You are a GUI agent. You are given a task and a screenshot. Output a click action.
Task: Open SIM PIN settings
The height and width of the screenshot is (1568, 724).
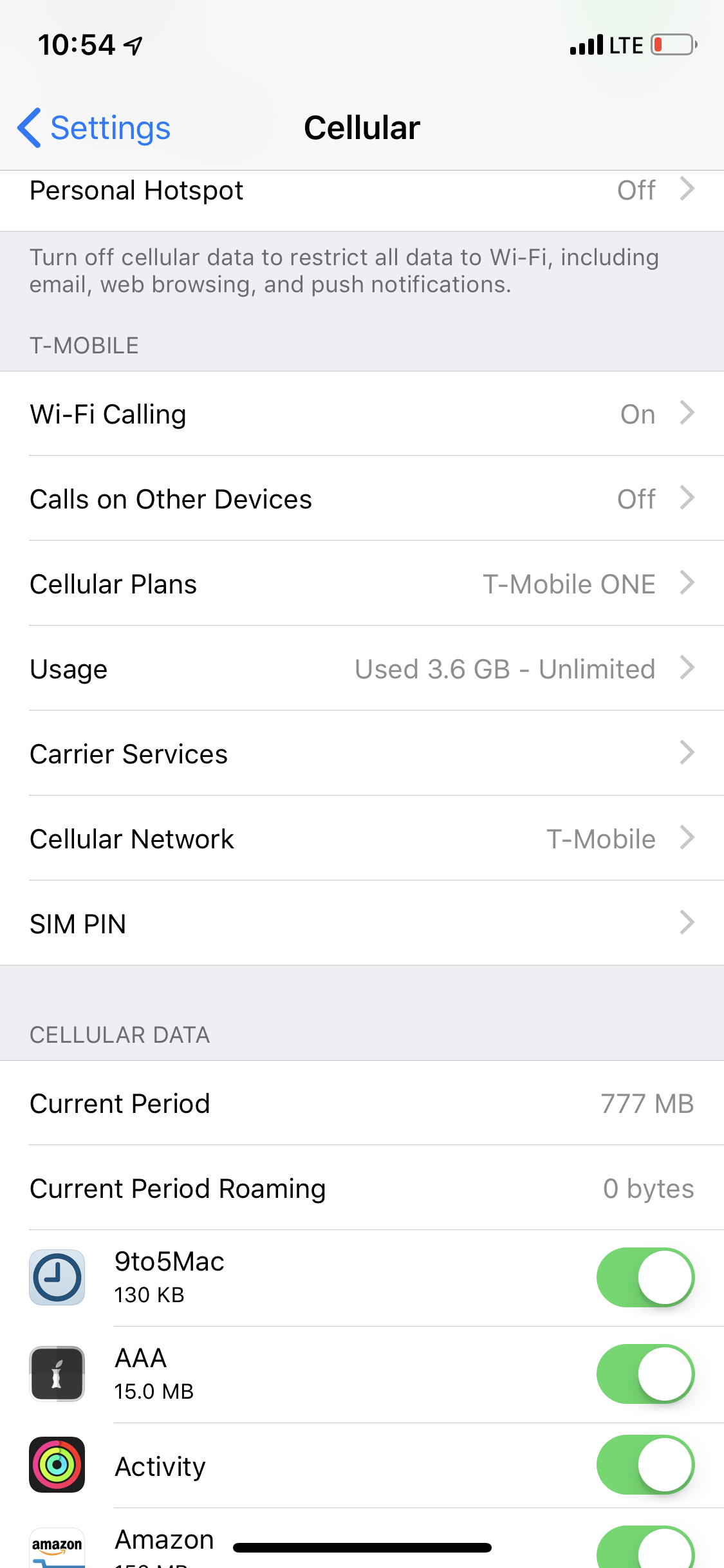tap(362, 924)
